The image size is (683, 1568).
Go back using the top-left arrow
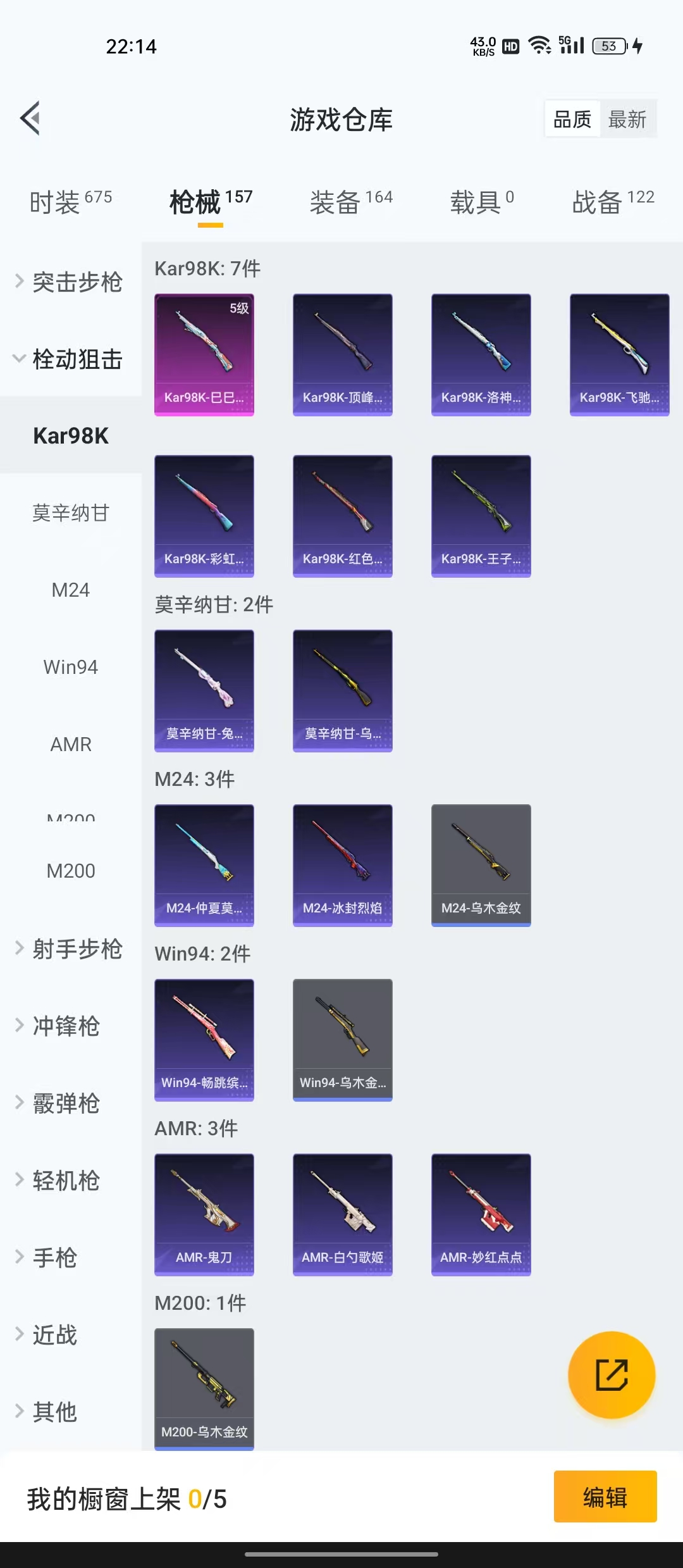(30, 118)
